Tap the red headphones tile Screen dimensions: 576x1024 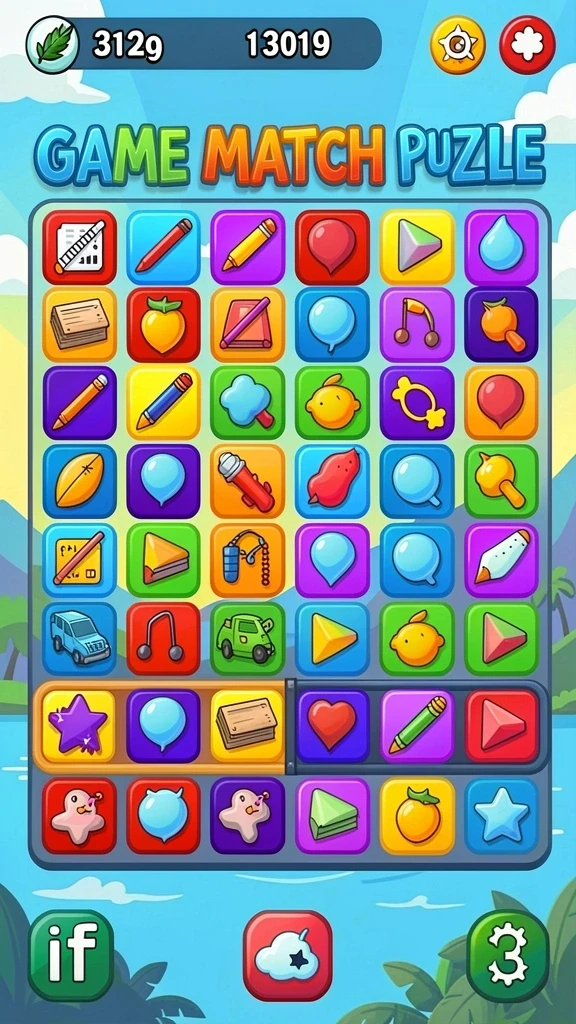(163, 638)
